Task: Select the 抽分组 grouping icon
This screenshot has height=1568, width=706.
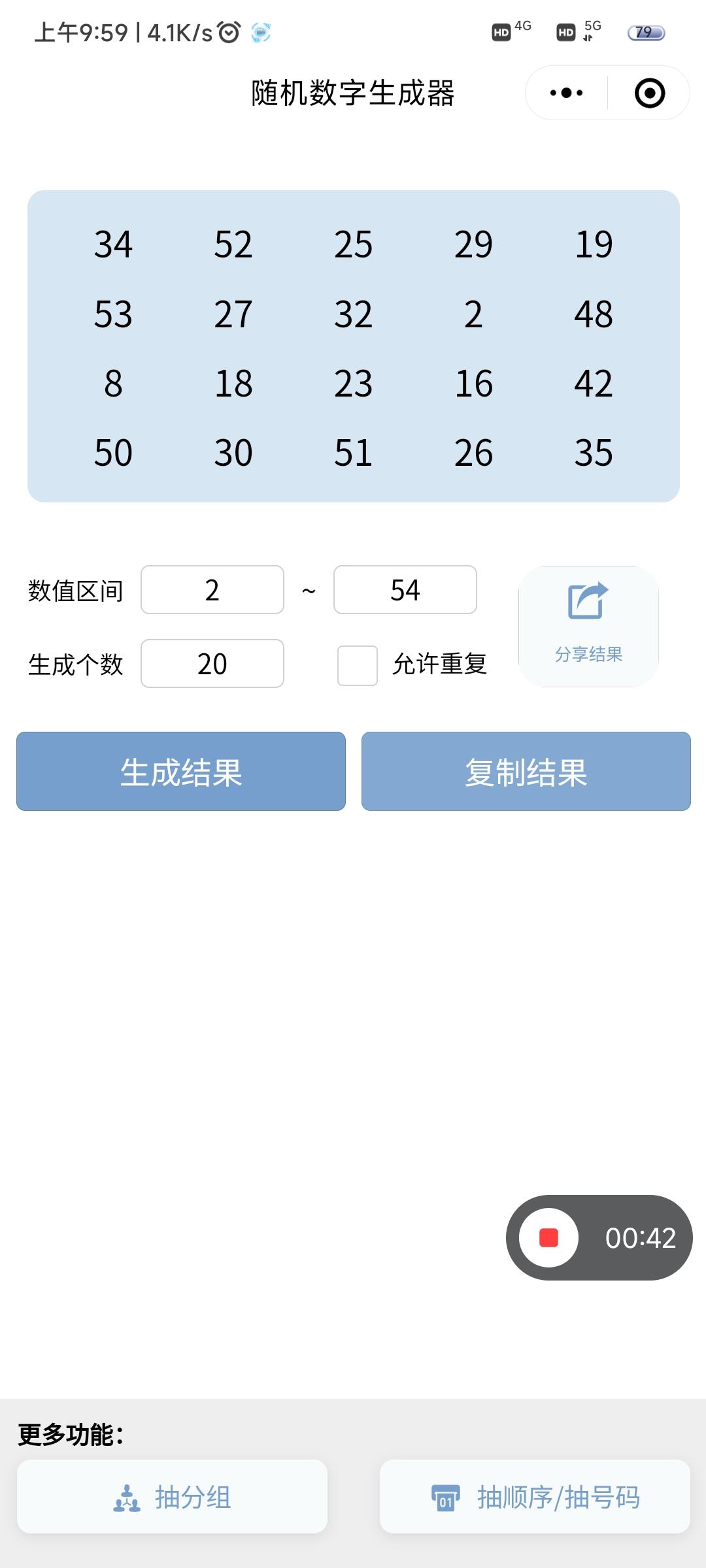Action: pyautogui.click(x=126, y=1496)
